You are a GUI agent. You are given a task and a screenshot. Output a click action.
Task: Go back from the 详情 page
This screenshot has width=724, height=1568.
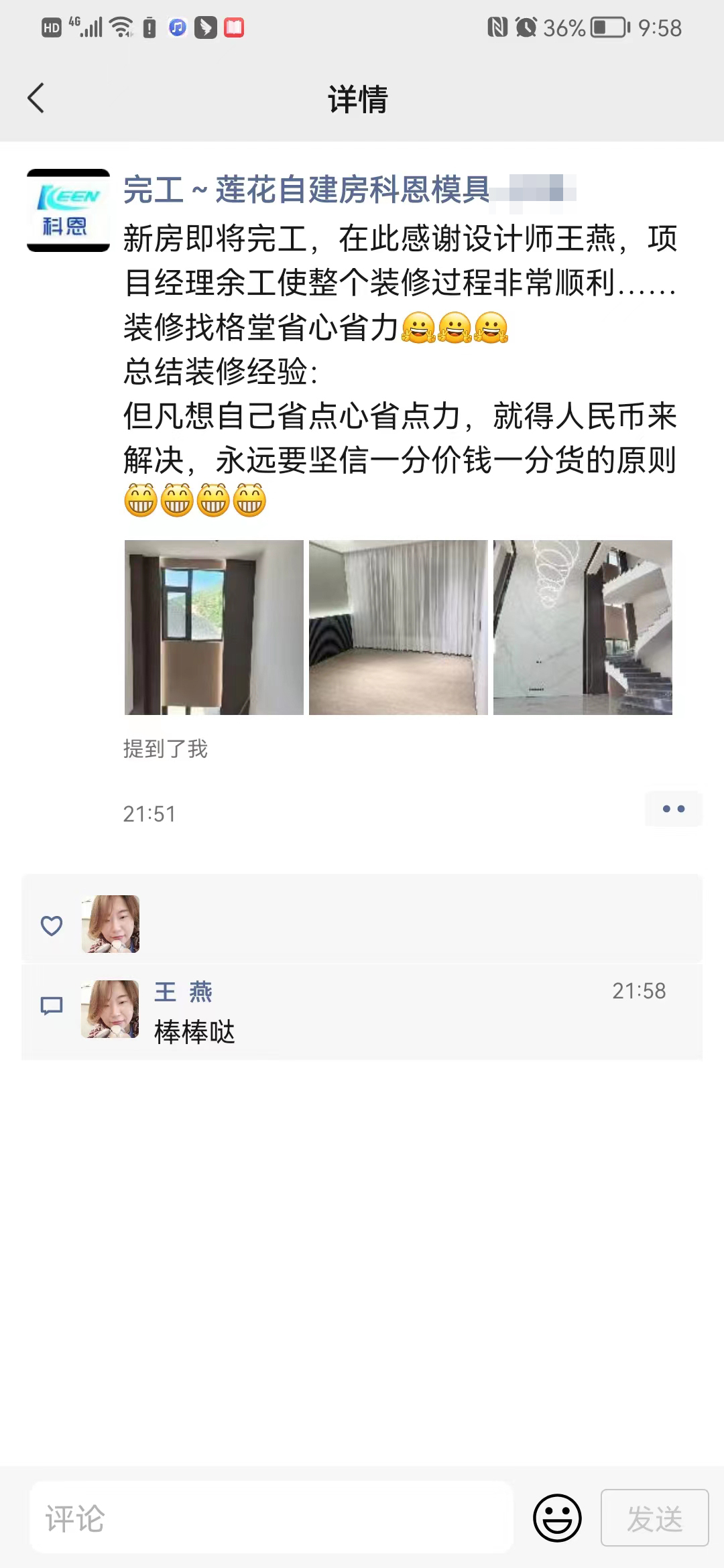36,99
